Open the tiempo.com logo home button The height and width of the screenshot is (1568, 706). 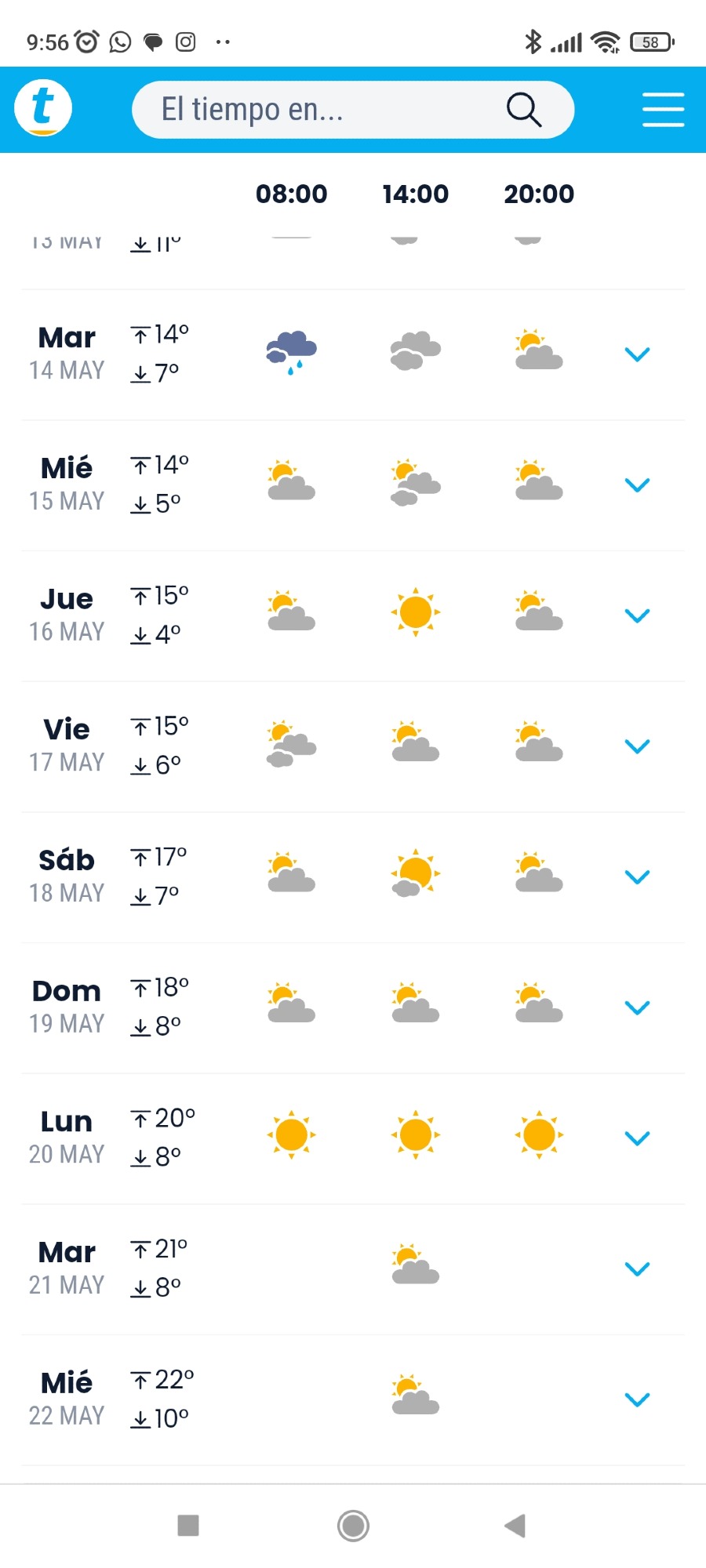[x=43, y=108]
